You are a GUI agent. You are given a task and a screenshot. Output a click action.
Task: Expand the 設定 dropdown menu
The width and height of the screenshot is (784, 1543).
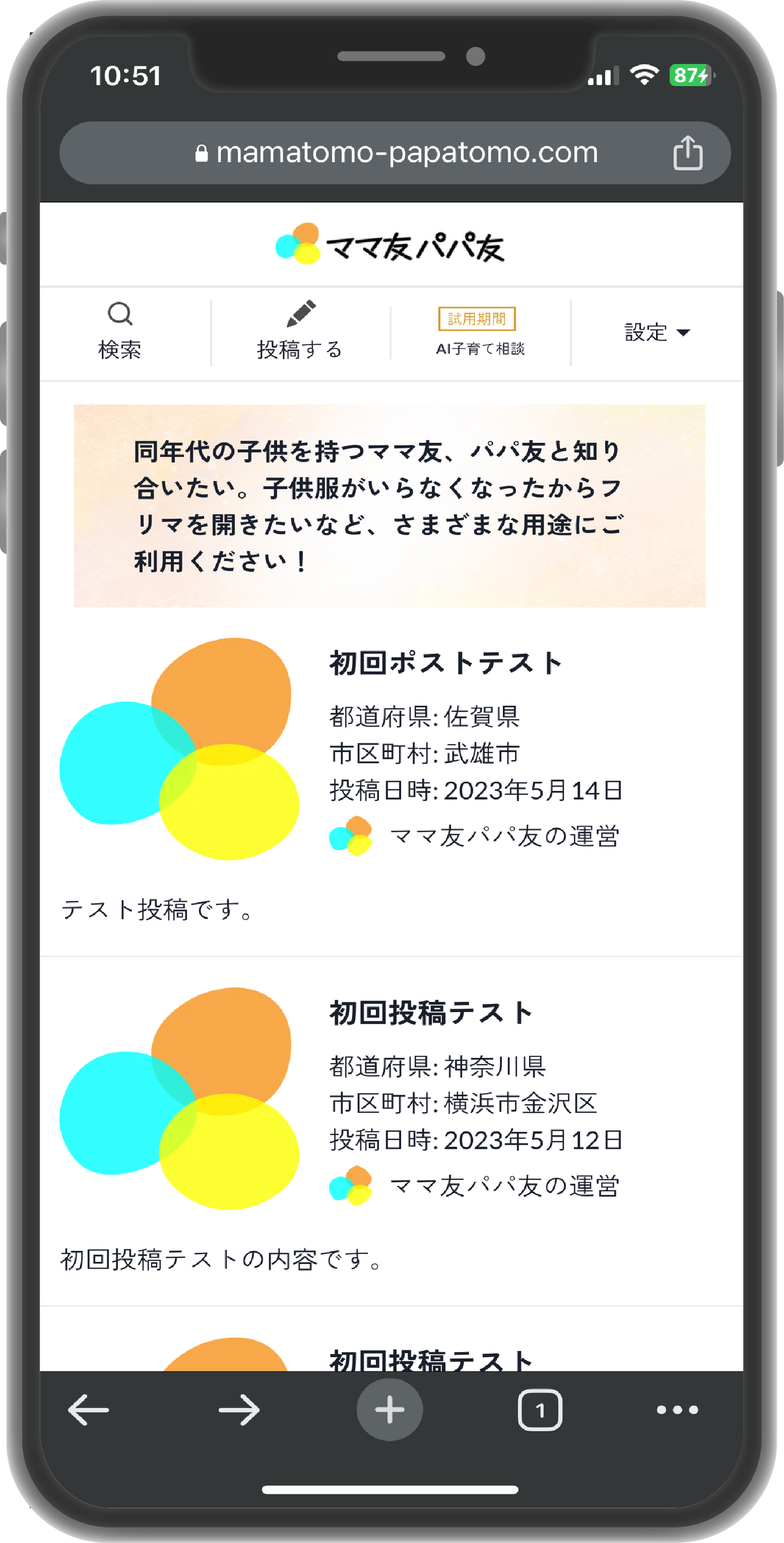pos(657,333)
